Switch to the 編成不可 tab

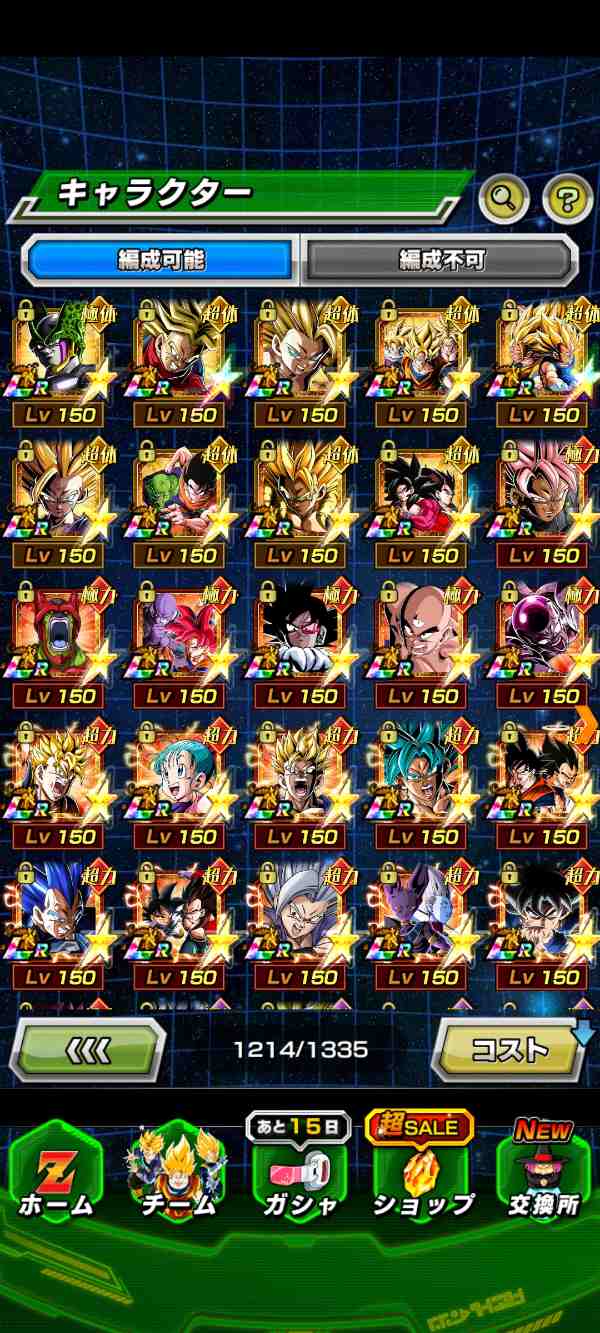(441, 260)
